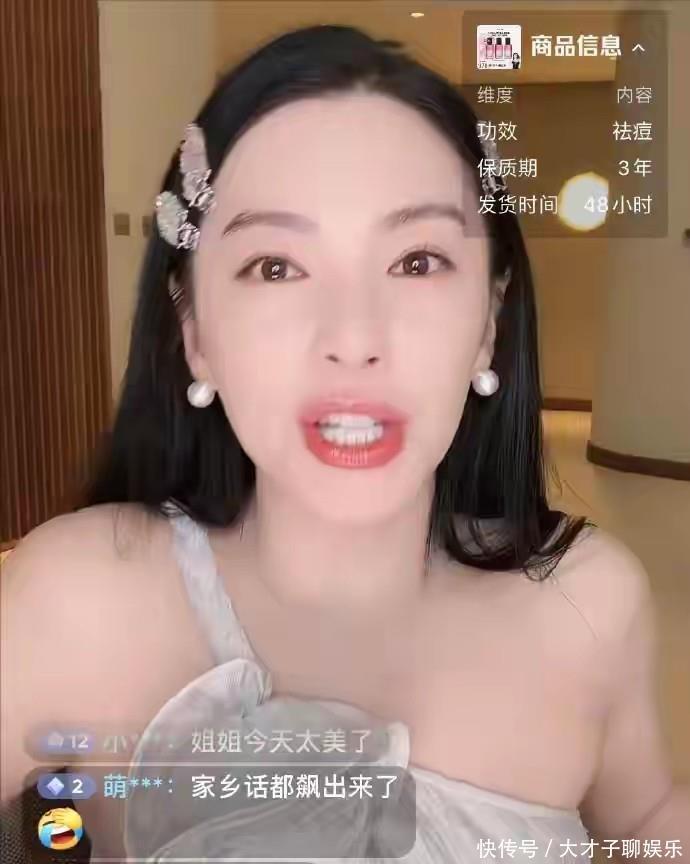Open the product thumbnail beside 商品信息

[x=499, y=47]
